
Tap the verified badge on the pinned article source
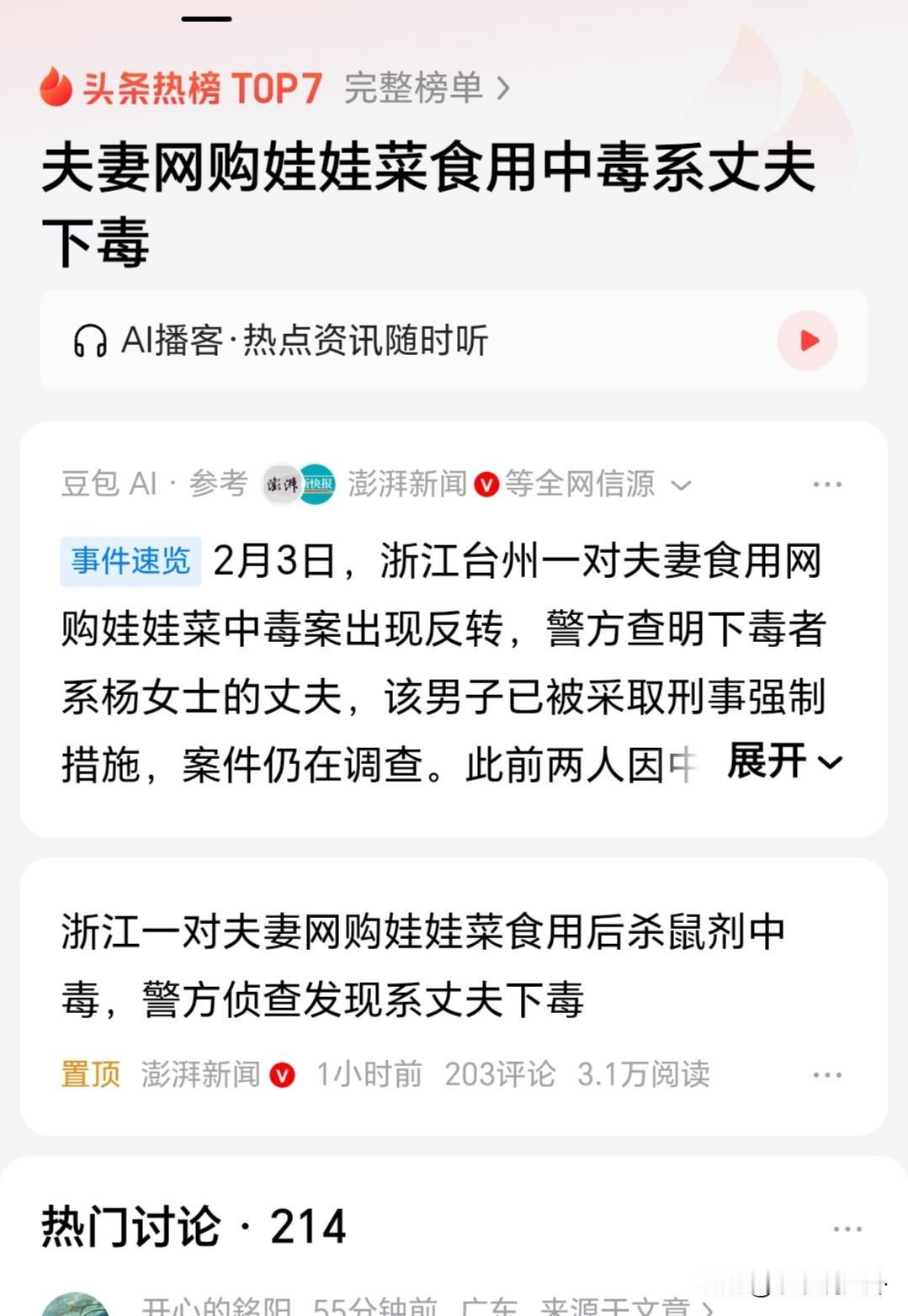point(280,1075)
